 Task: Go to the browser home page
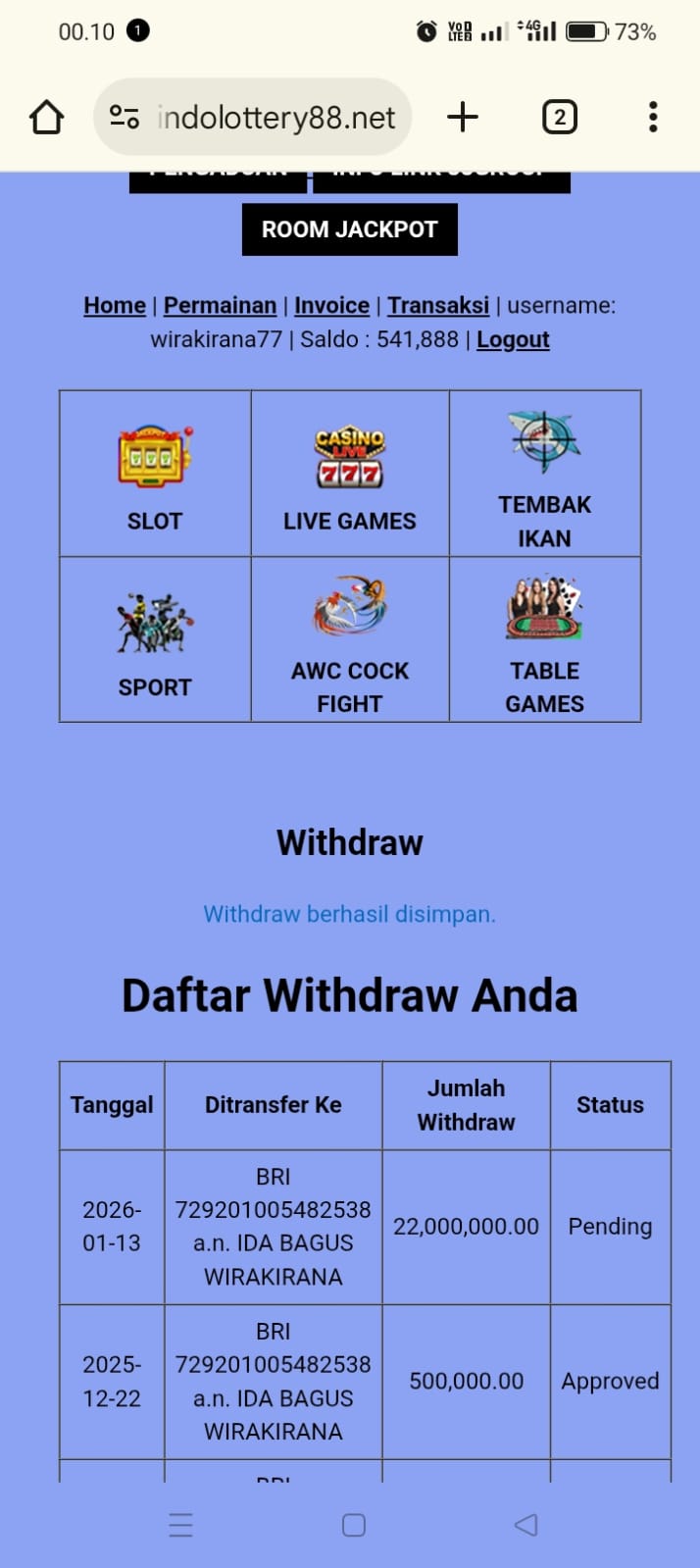(46, 118)
